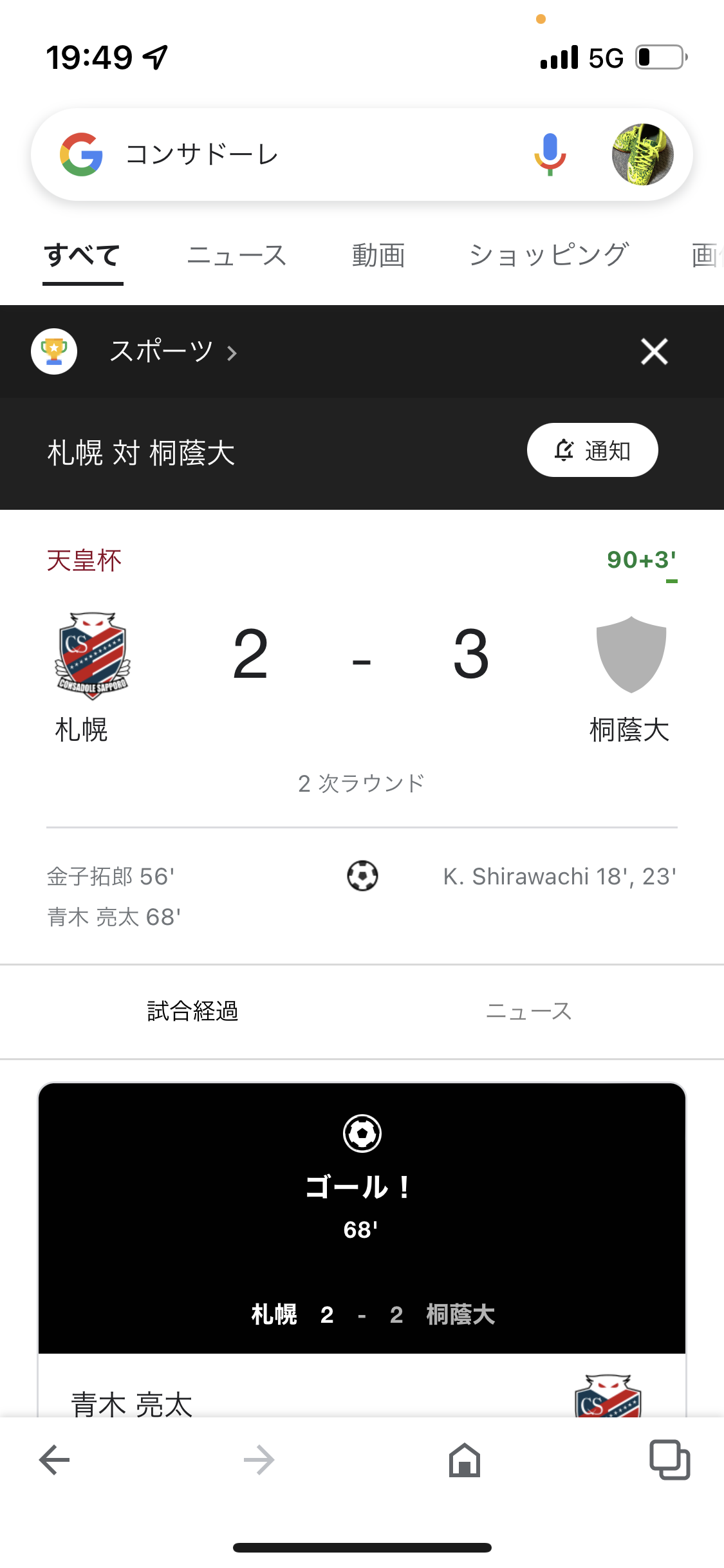The width and height of the screenshot is (724, 1568).
Task: Open the 桐蔭大 team page
Action: [630, 676]
